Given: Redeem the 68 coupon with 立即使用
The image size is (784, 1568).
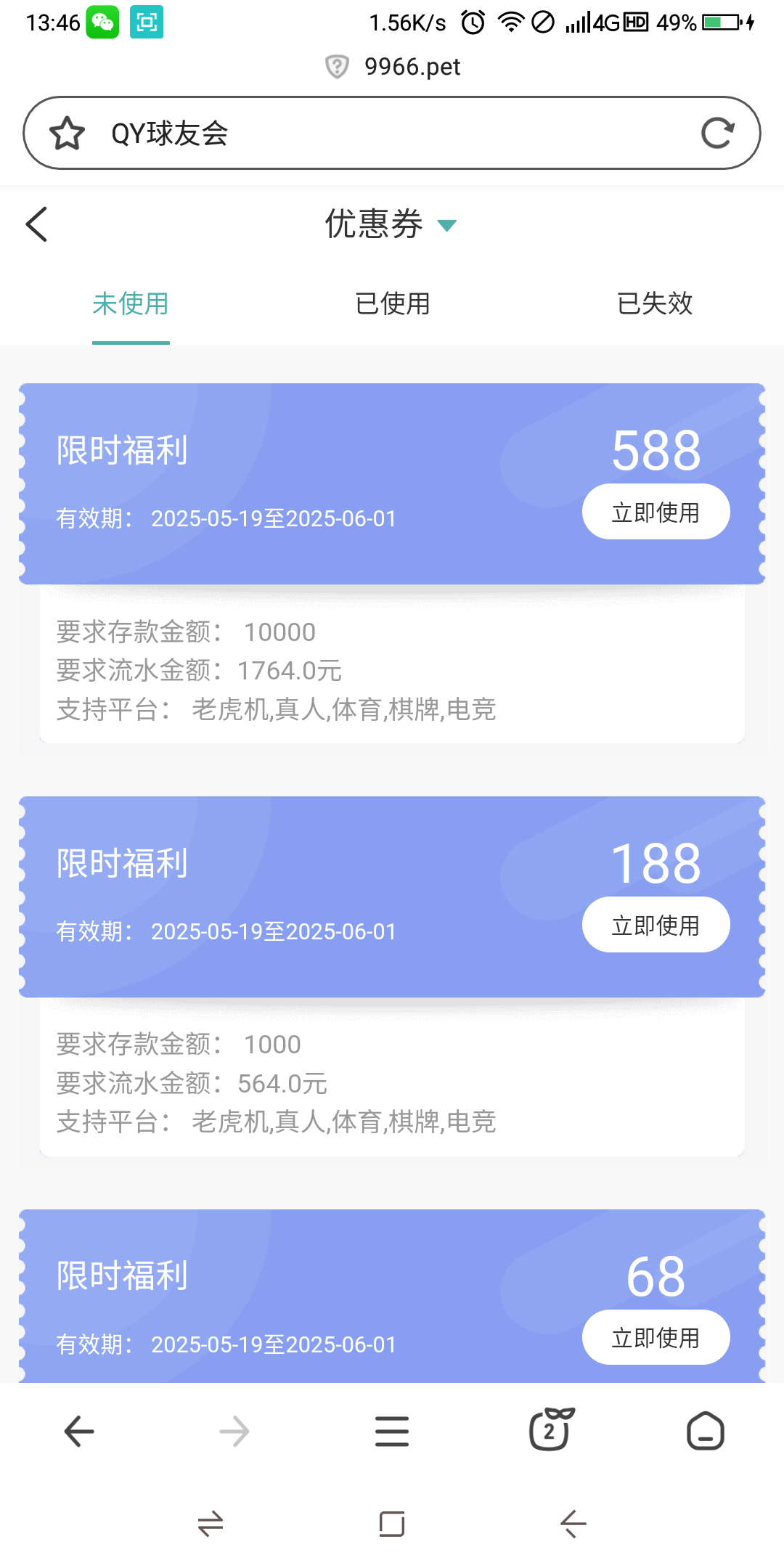Looking at the screenshot, I should (x=656, y=1338).
